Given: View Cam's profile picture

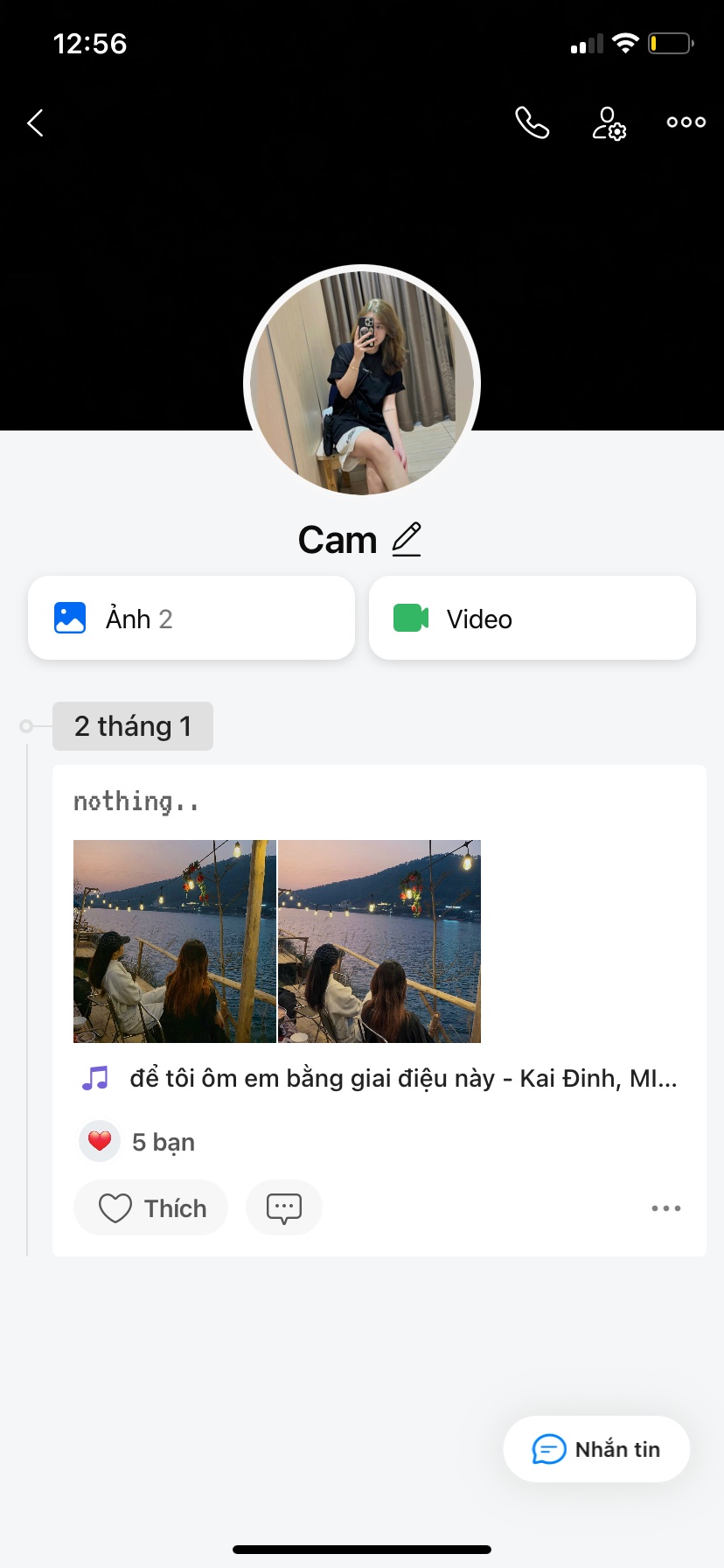Looking at the screenshot, I should (362, 383).
